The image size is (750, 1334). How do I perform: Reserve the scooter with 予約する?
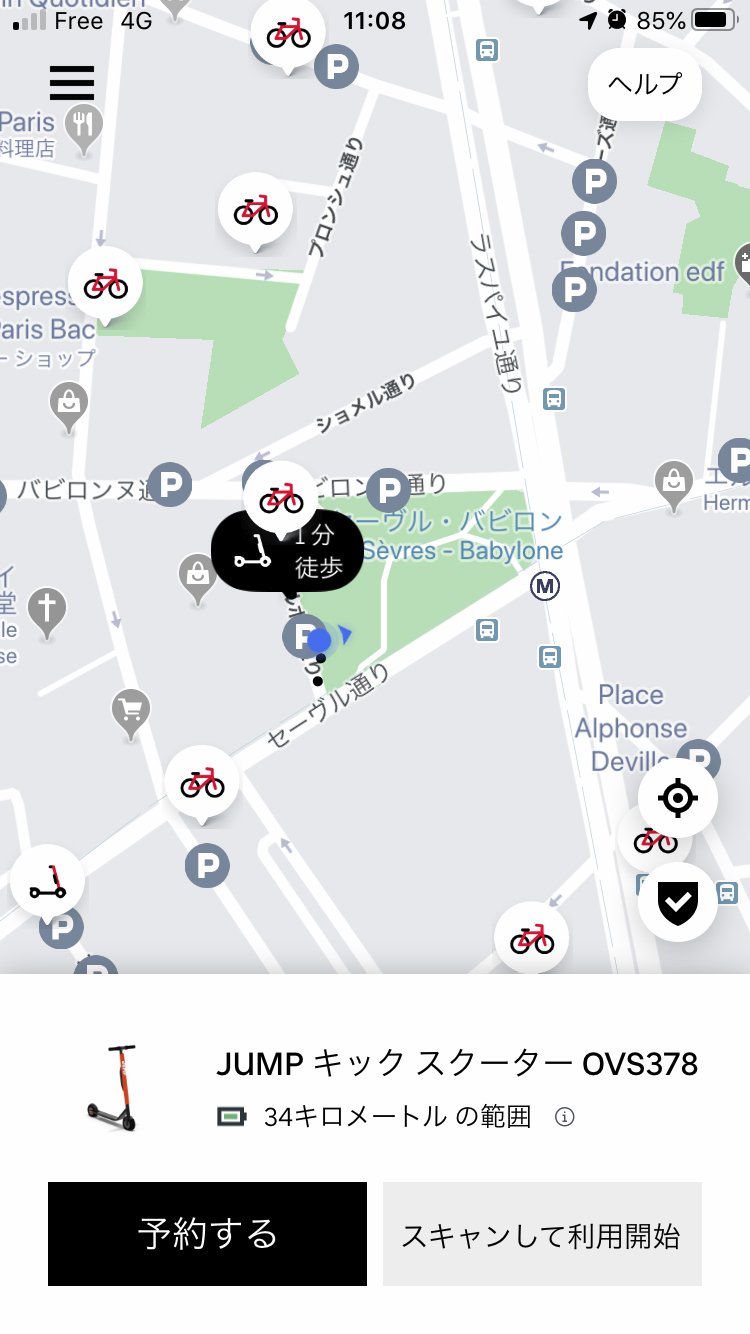point(207,1234)
